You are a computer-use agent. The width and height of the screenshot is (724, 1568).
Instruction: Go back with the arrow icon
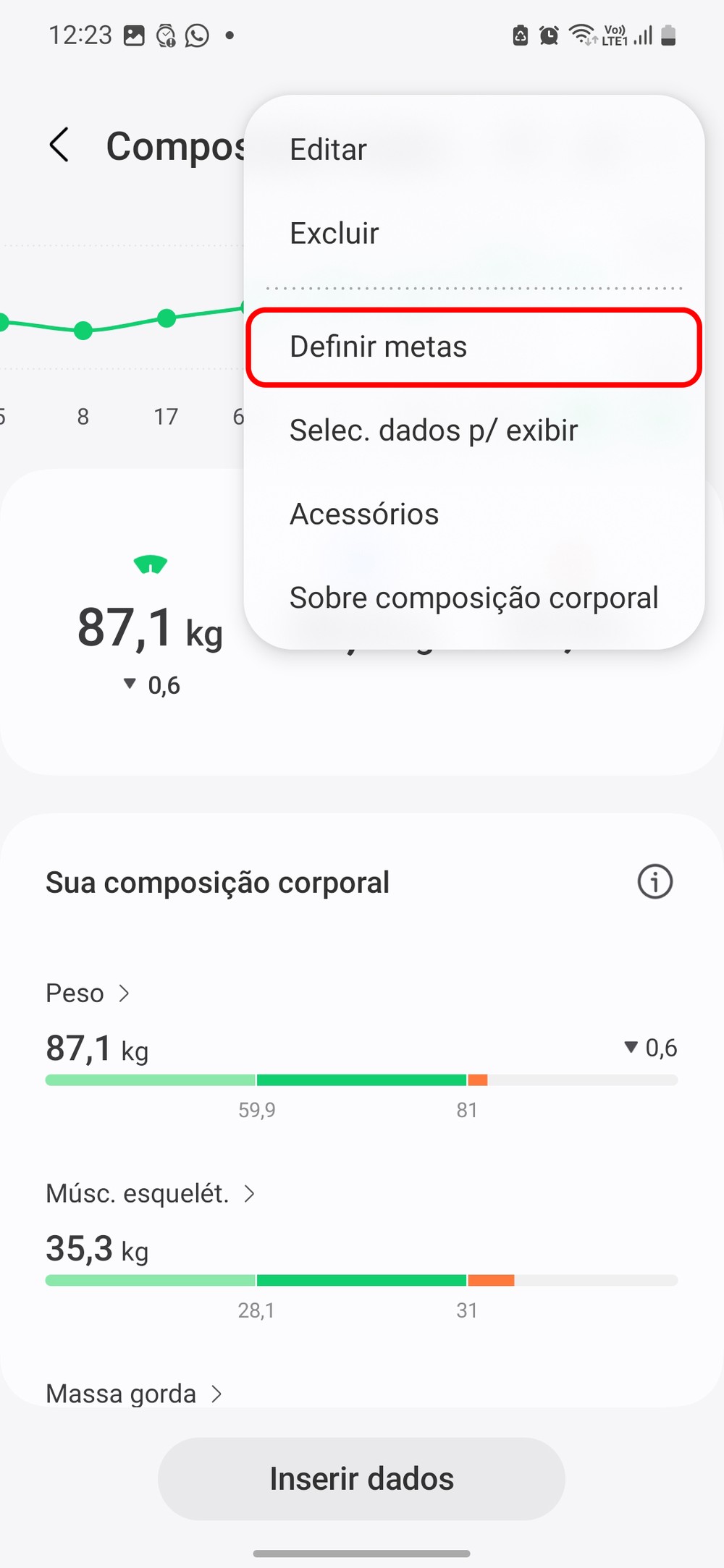pyautogui.click(x=59, y=145)
